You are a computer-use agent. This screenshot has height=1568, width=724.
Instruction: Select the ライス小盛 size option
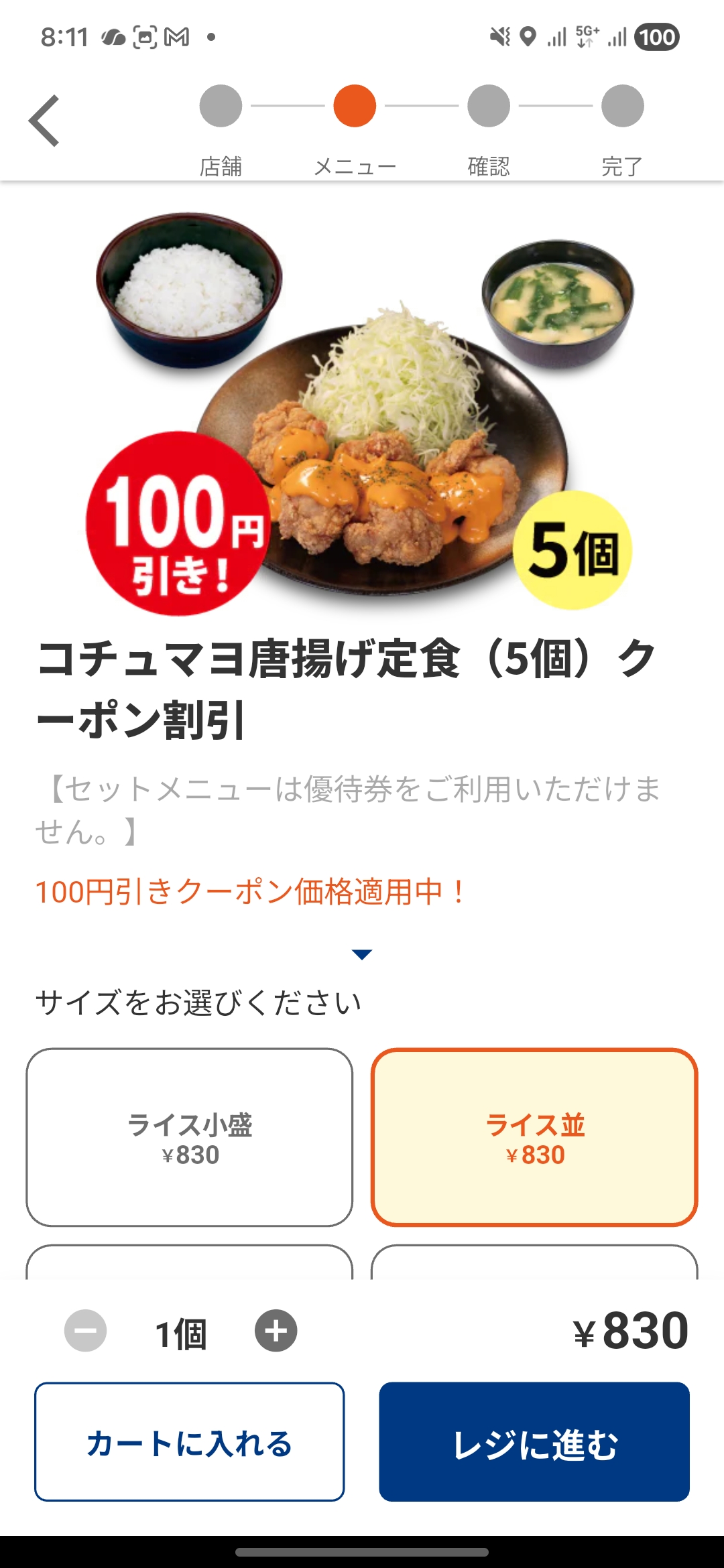tap(190, 1137)
